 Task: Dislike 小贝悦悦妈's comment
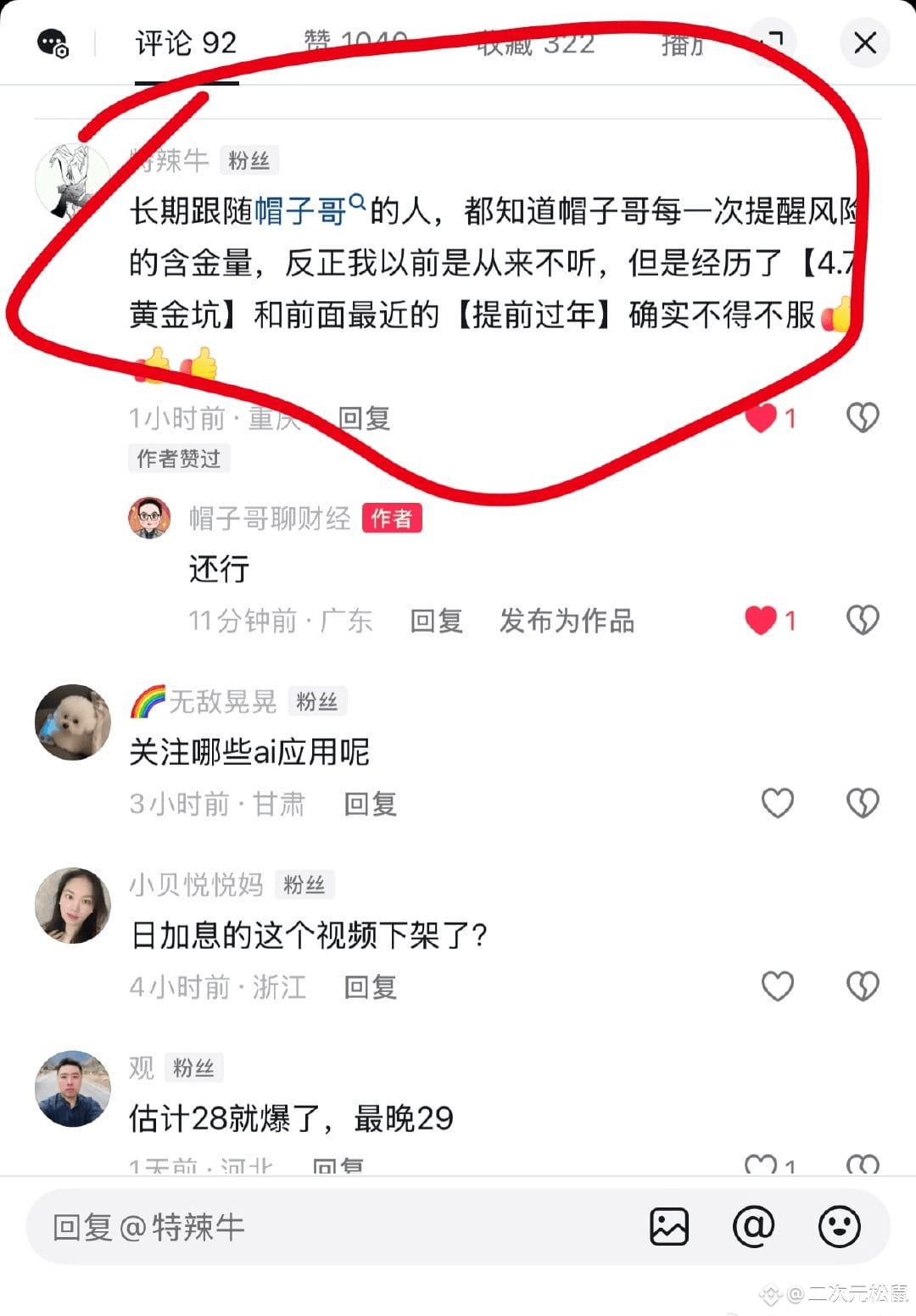click(863, 986)
